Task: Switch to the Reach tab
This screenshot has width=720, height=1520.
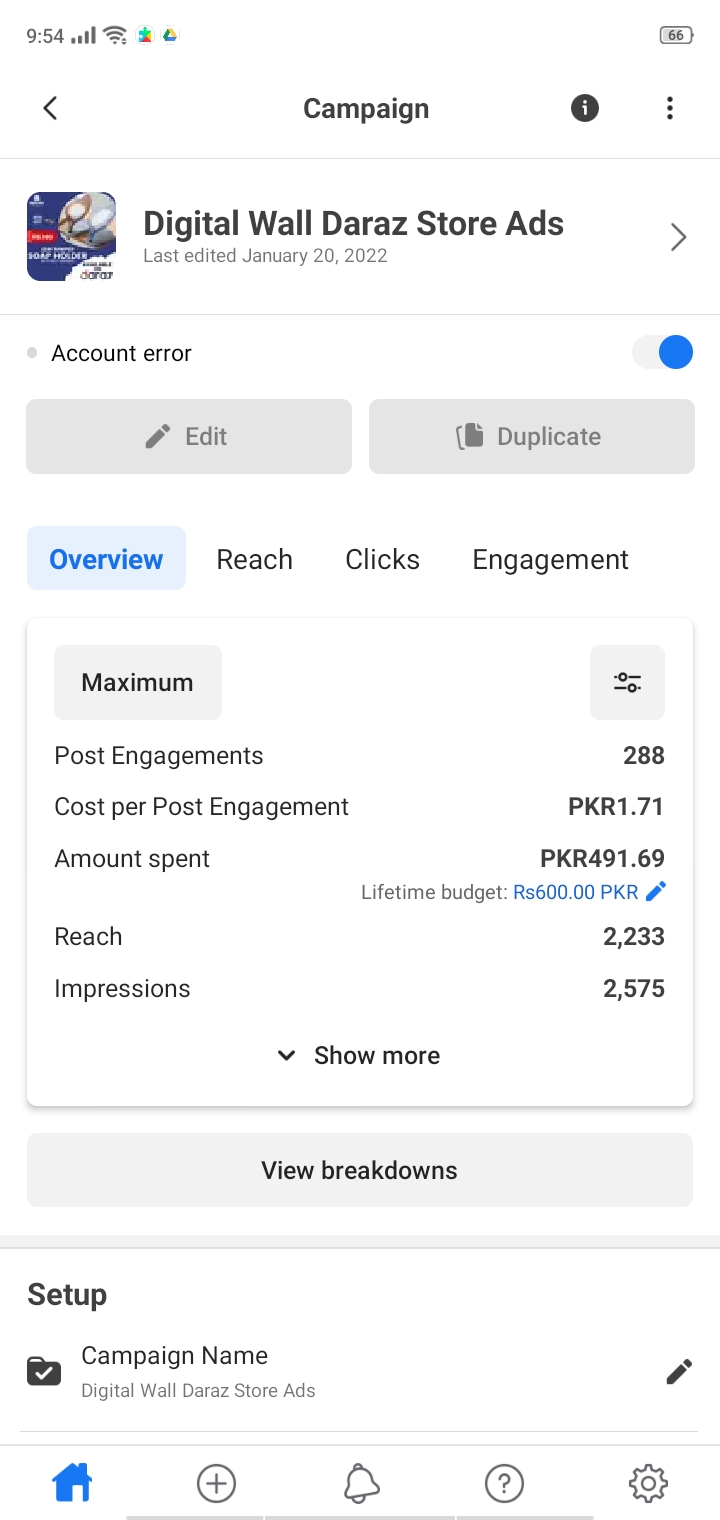Action: tap(254, 559)
